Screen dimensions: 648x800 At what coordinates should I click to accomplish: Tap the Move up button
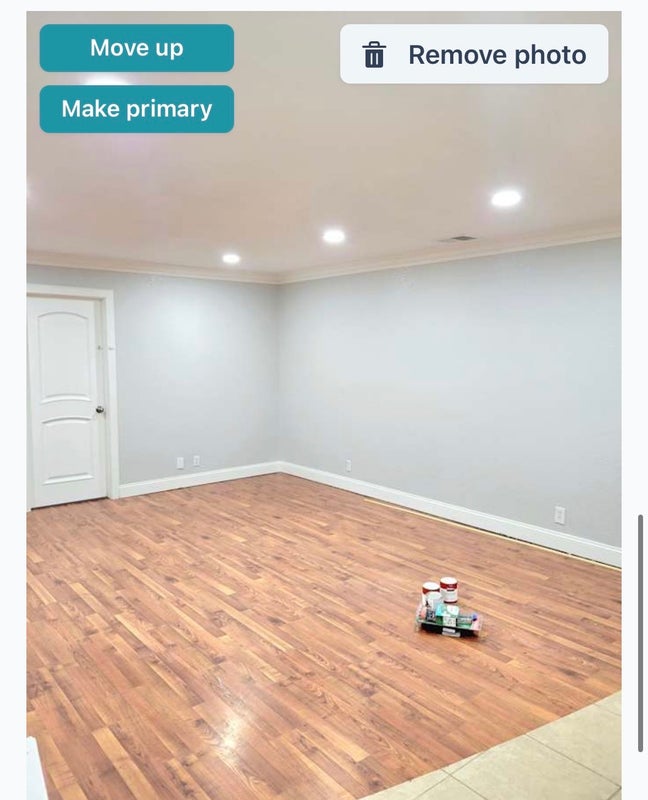137,48
